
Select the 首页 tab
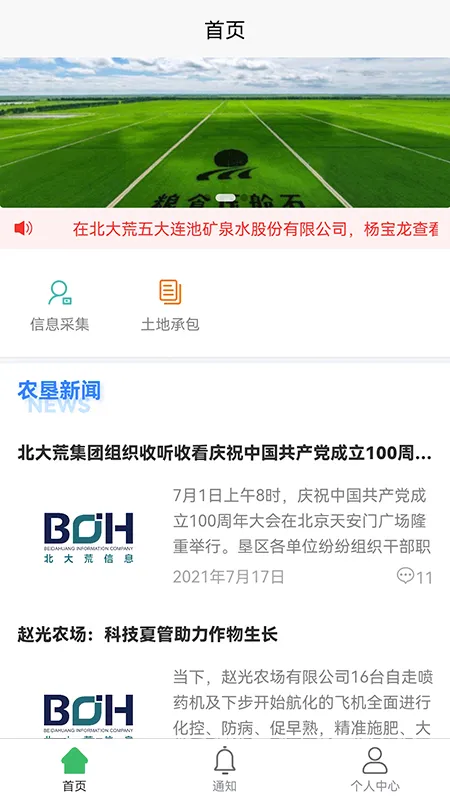coord(74,769)
